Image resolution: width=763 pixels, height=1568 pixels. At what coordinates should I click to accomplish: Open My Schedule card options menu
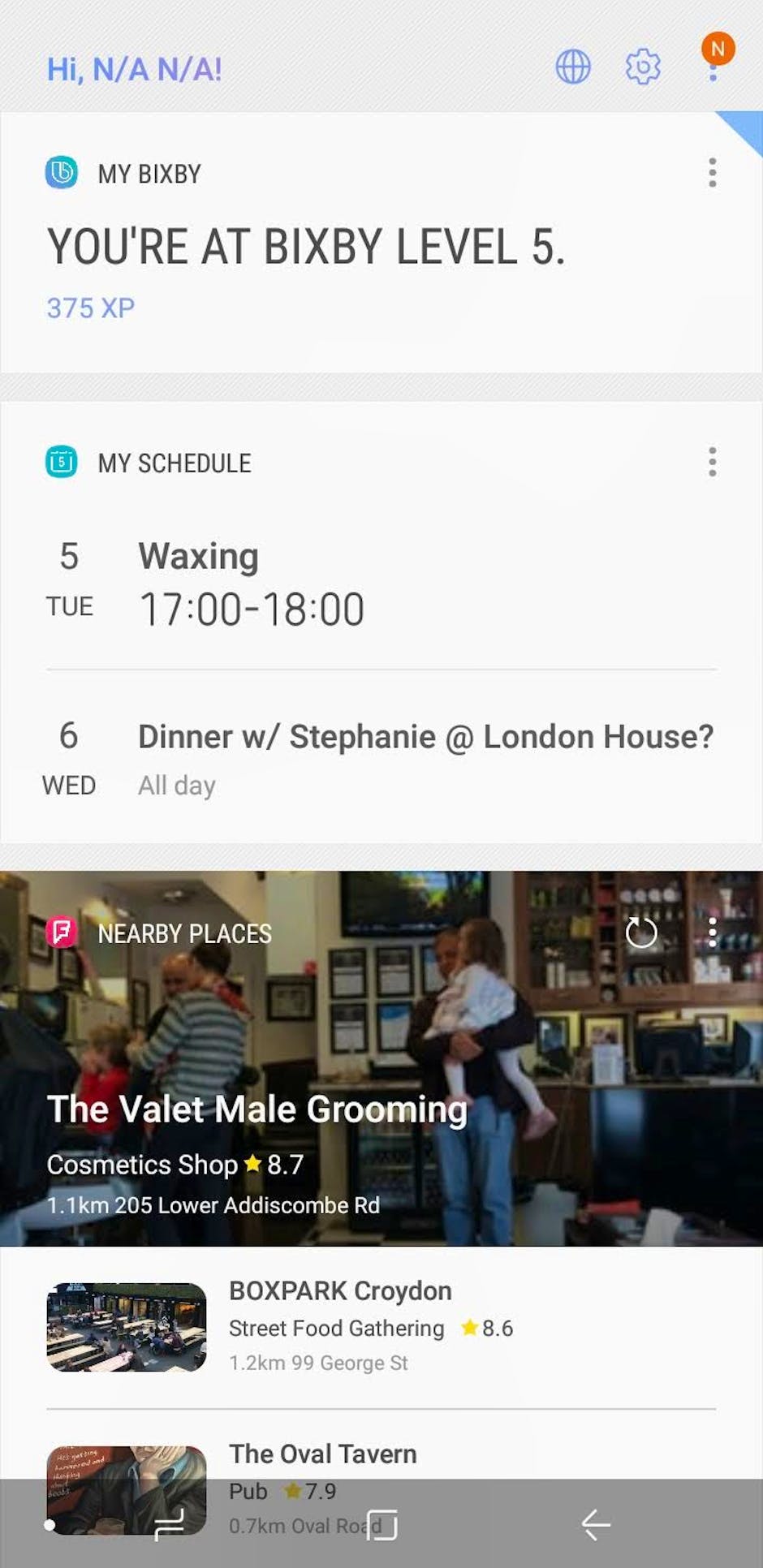click(x=712, y=462)
